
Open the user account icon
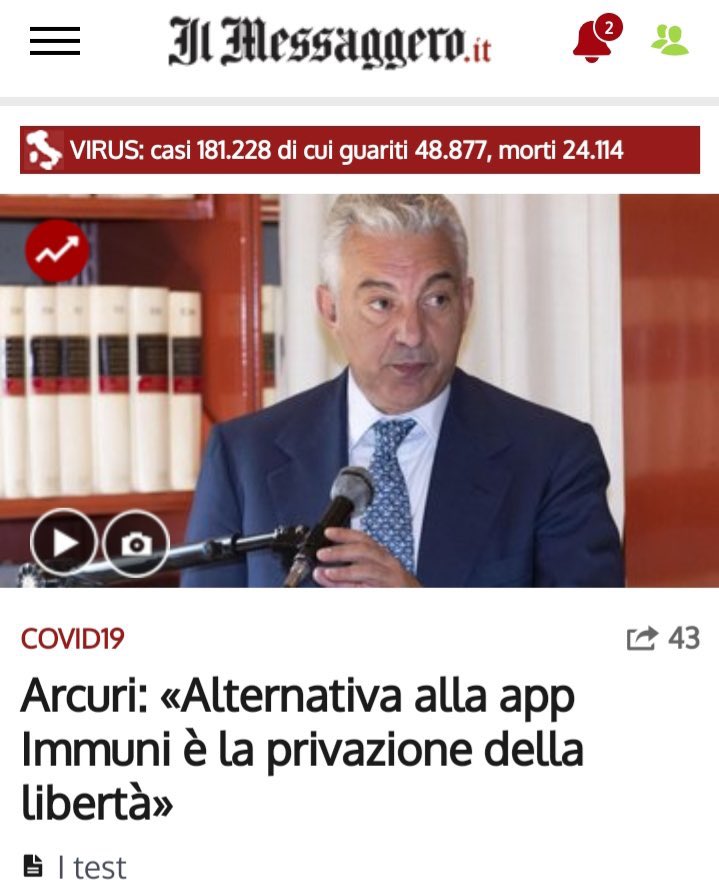point(669,39)
